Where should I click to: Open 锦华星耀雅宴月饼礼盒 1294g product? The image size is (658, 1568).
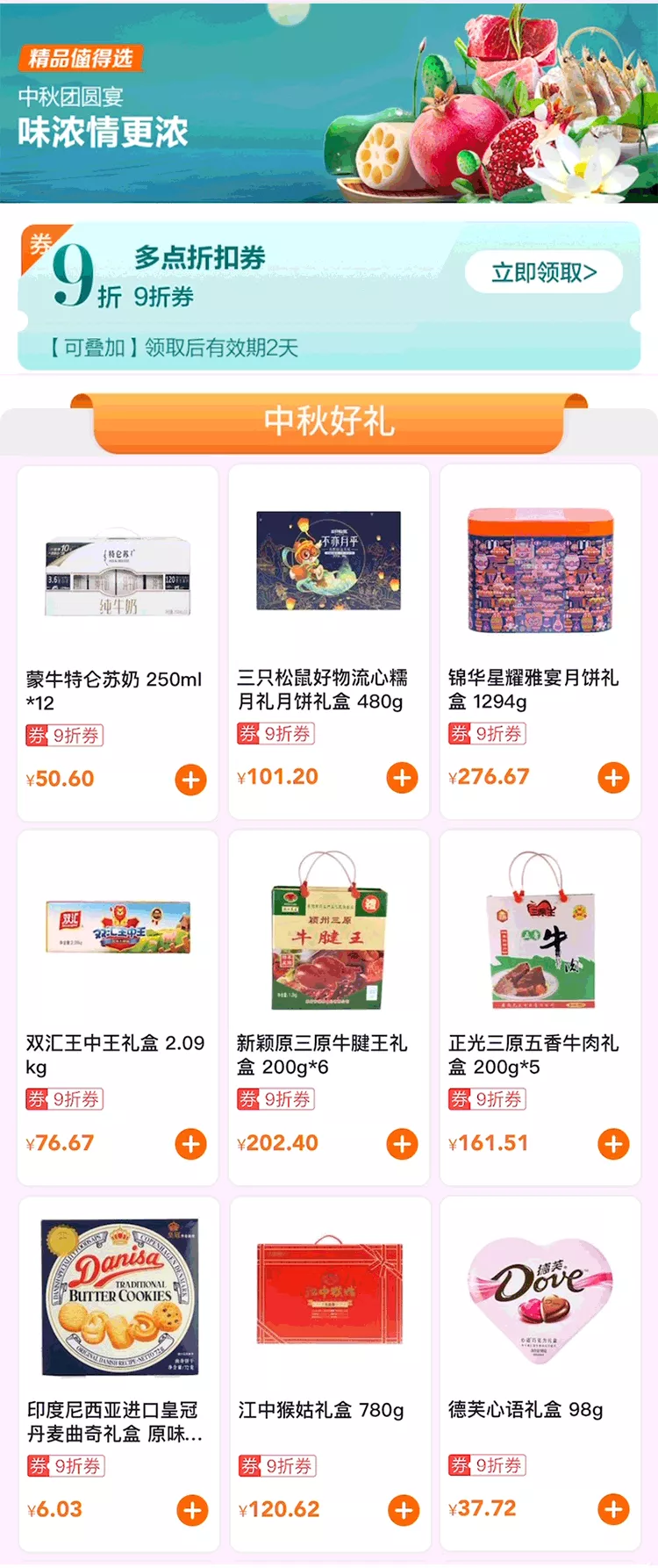[x=540, y=571]
